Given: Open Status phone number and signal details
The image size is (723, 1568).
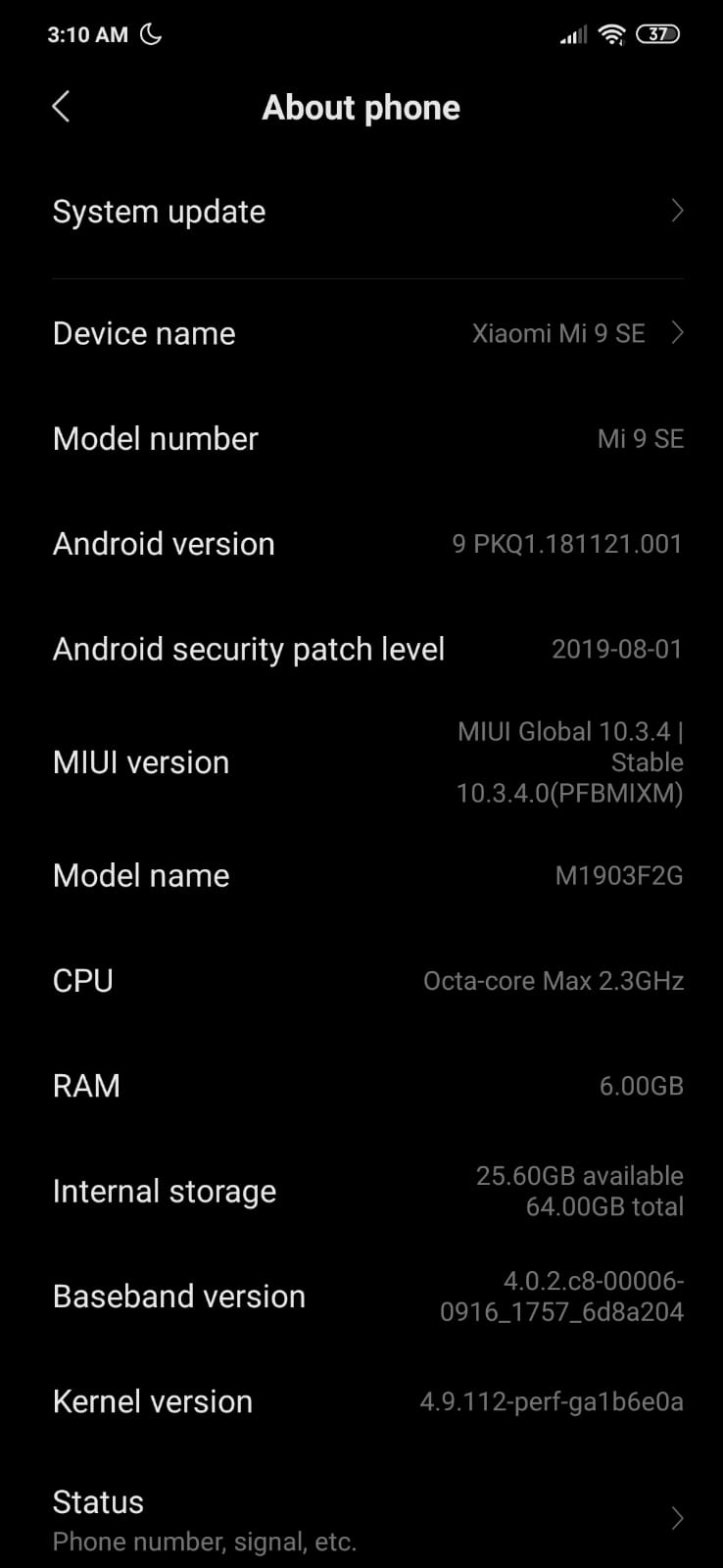Looking at the screenshot, I should point(361,1518).
